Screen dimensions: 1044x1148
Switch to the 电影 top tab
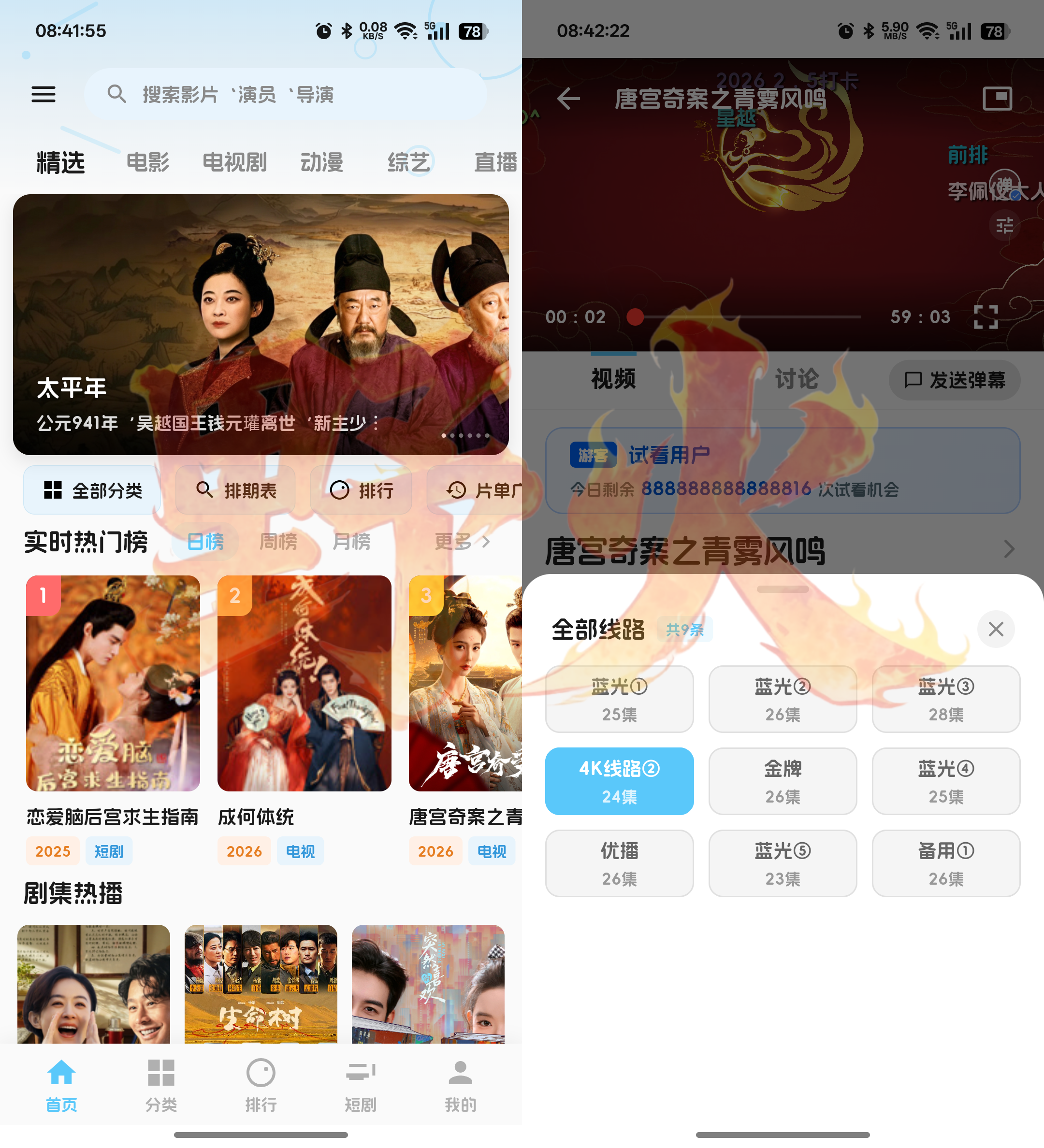[x=147, y=162]
